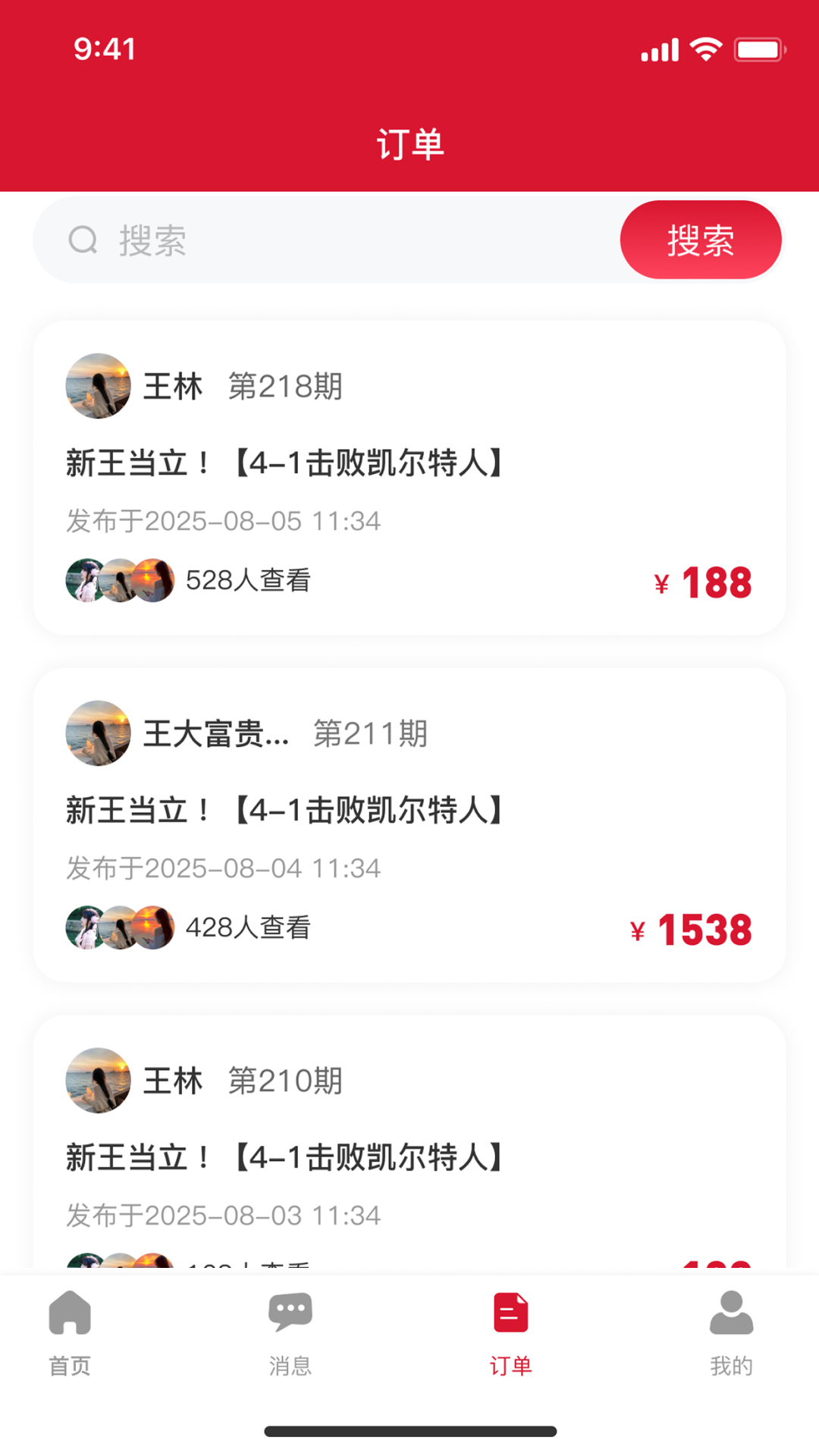Screen dimensions: 819x1456
Task: Click the magnifying glass search icon
Action: [83, 240]
